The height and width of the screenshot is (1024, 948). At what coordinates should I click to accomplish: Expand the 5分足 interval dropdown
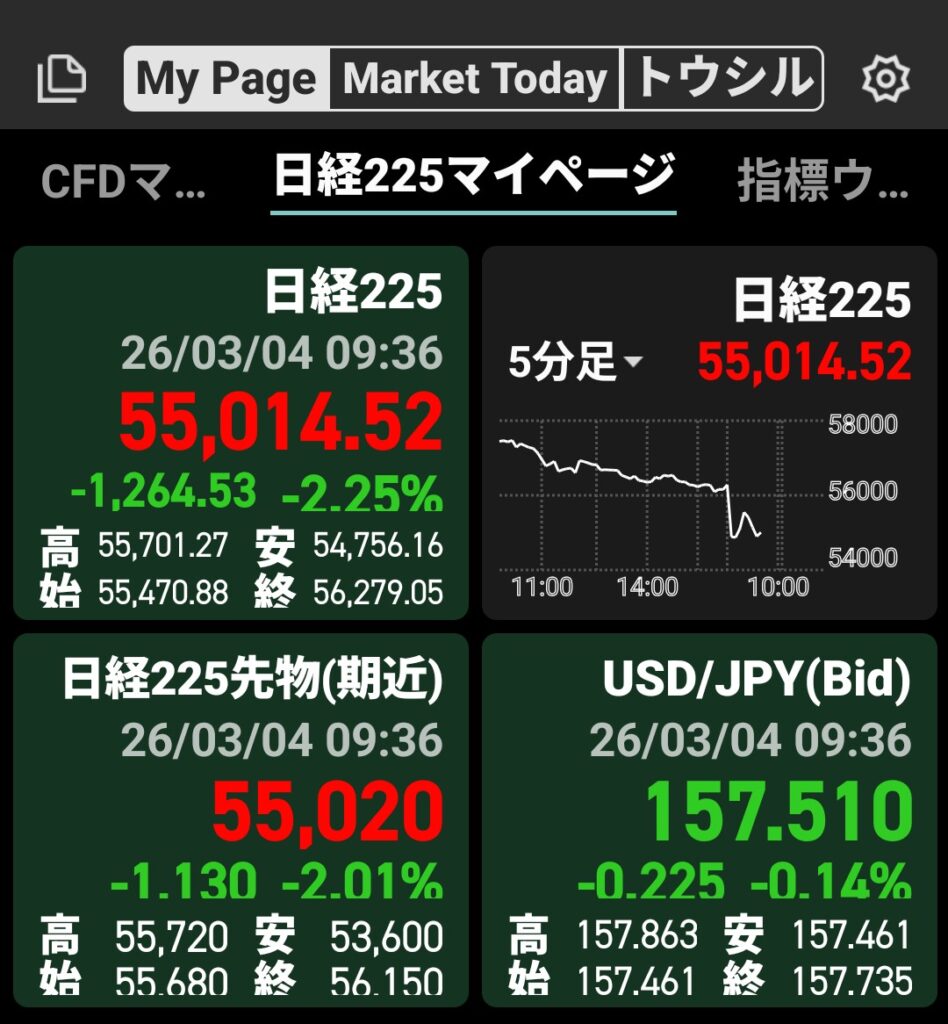pos(574,362)
